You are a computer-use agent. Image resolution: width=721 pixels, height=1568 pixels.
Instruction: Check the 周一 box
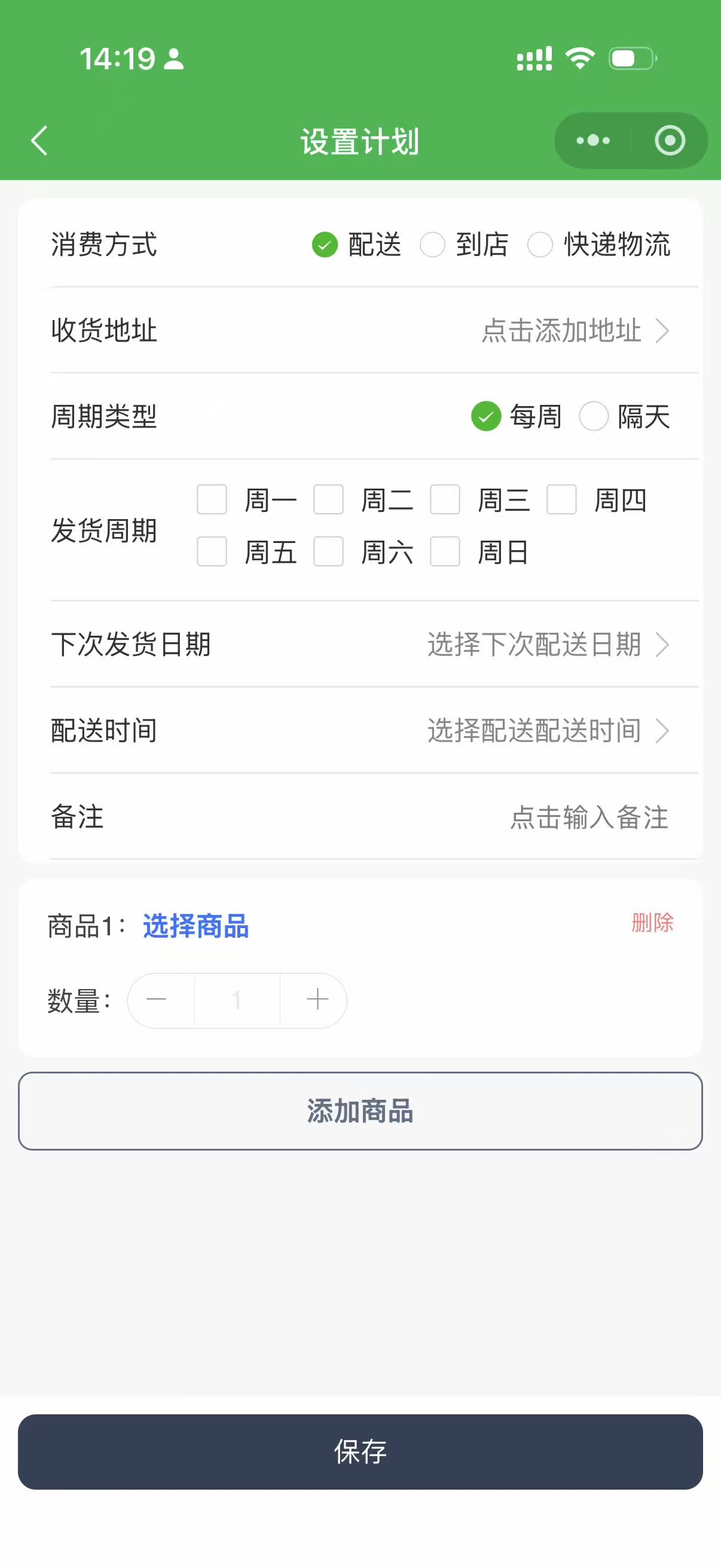pyautogui.click(x=212, y=500)
